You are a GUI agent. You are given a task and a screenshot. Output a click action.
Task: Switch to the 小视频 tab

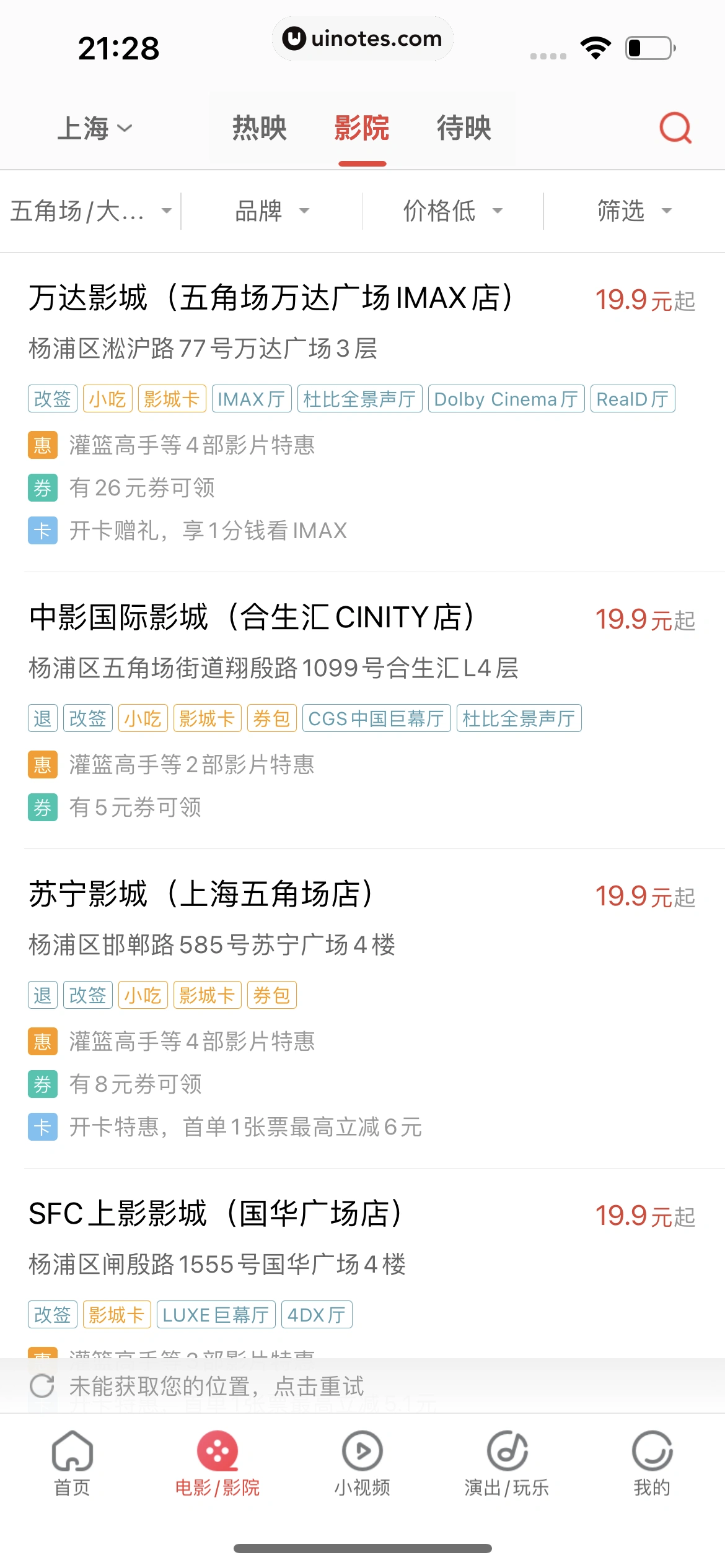[362, 1462]
